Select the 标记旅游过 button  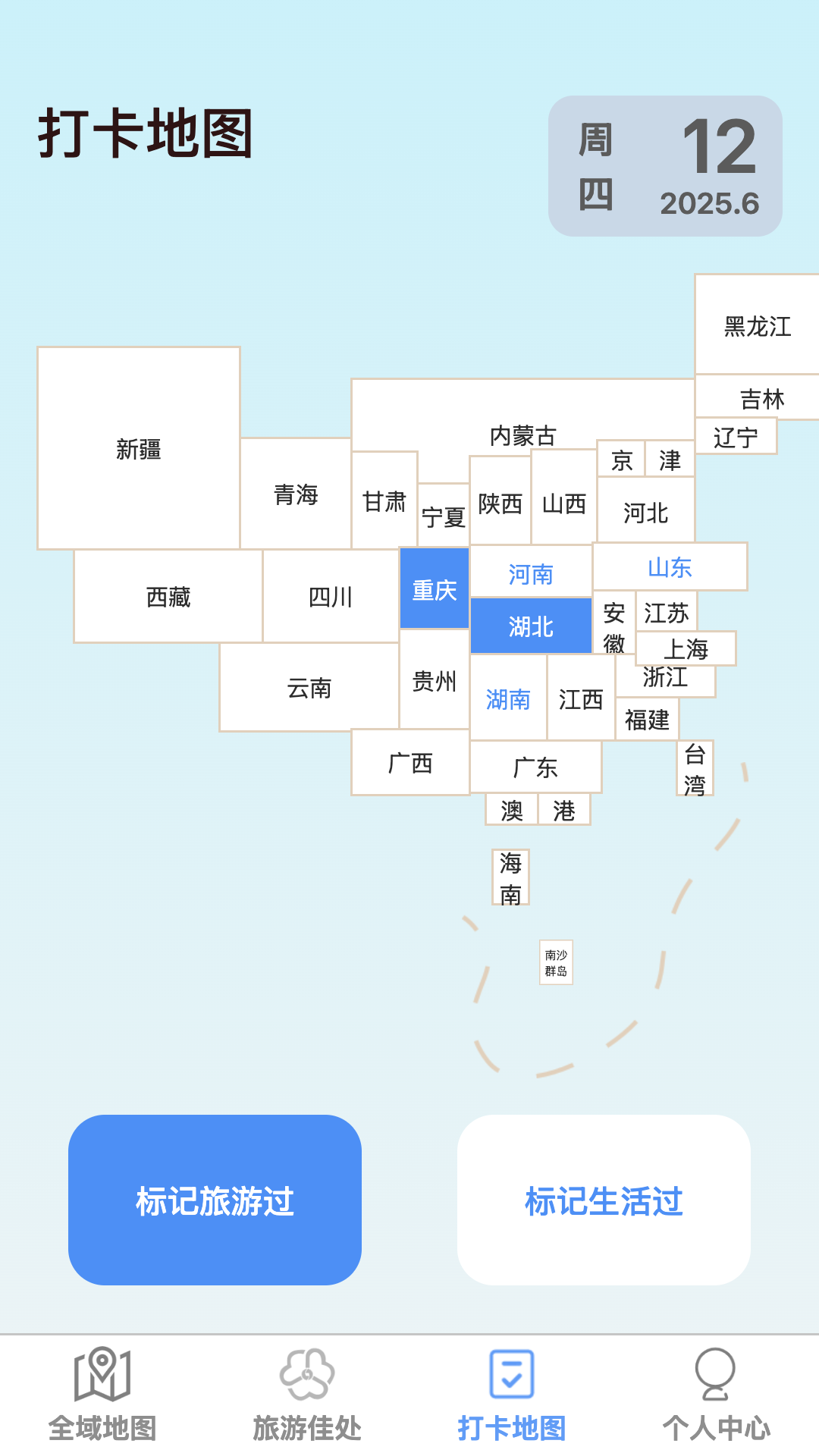pyautogui.click(x=215, y=1200)
